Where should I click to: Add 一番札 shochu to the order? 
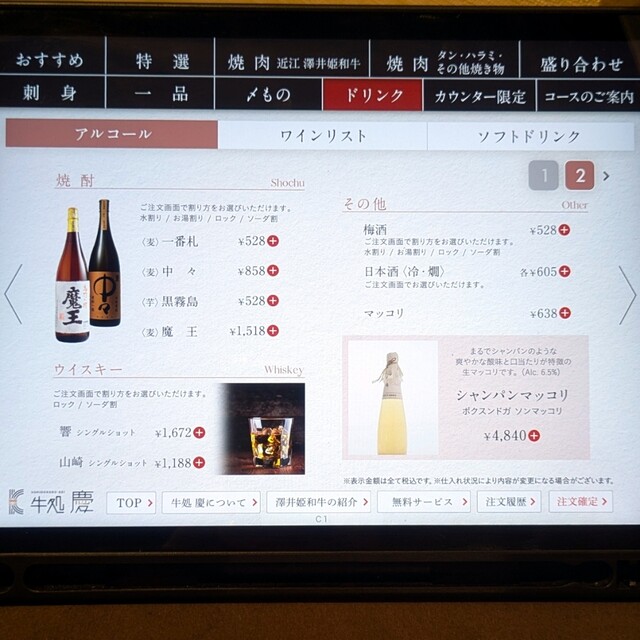pyautogui.click(x=273, y=241)
